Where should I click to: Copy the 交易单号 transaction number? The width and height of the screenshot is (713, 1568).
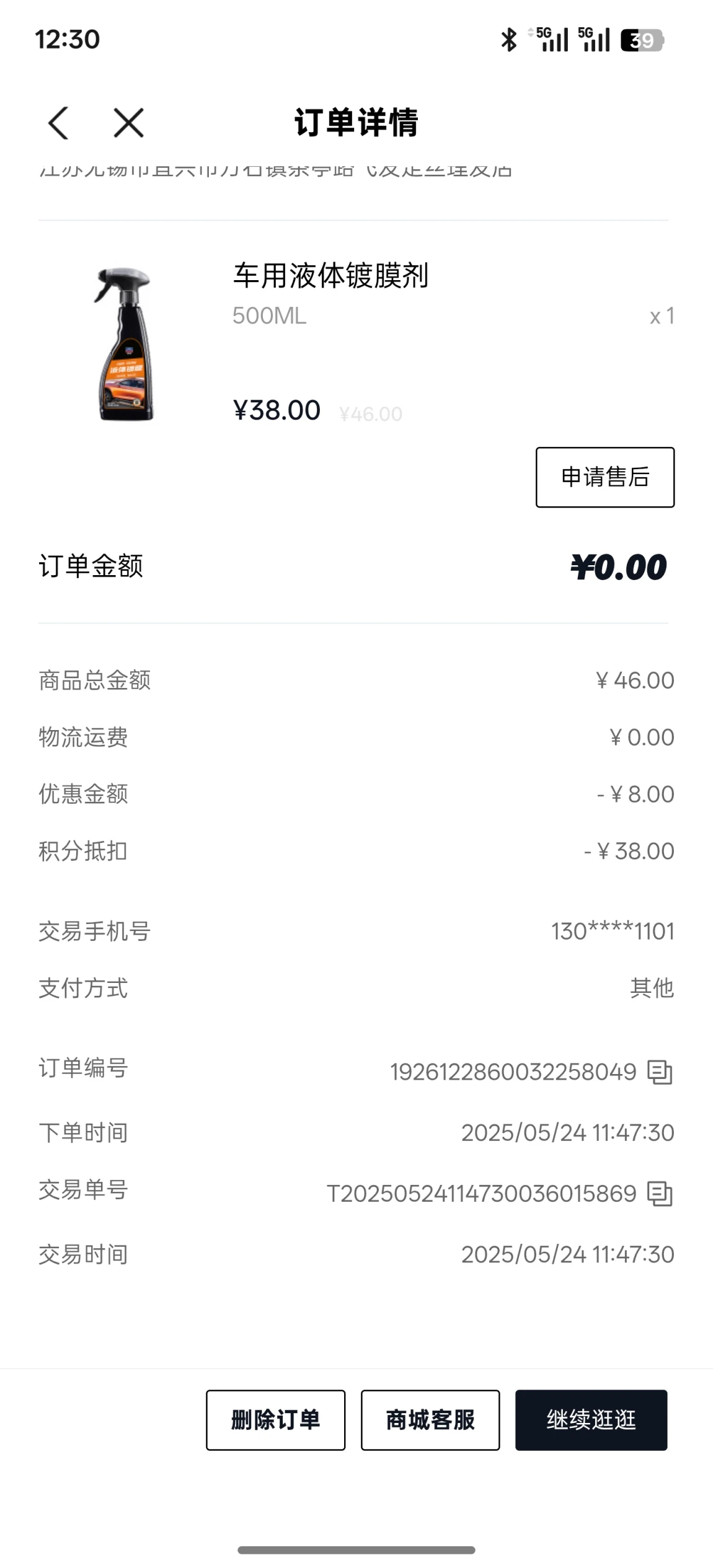tap(659, 1193)
